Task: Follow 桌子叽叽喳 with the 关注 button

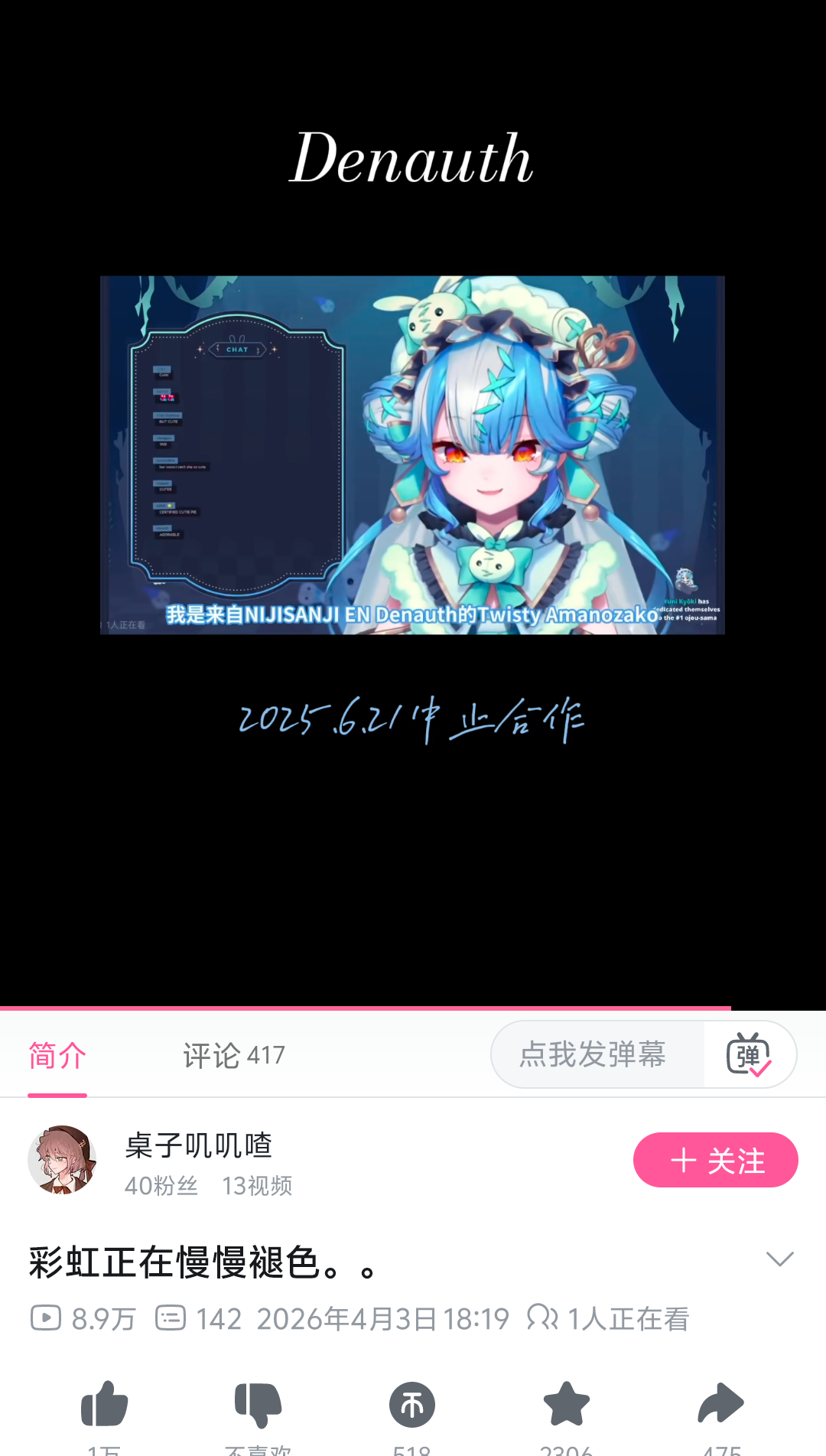Action: tap(716, 1160)
